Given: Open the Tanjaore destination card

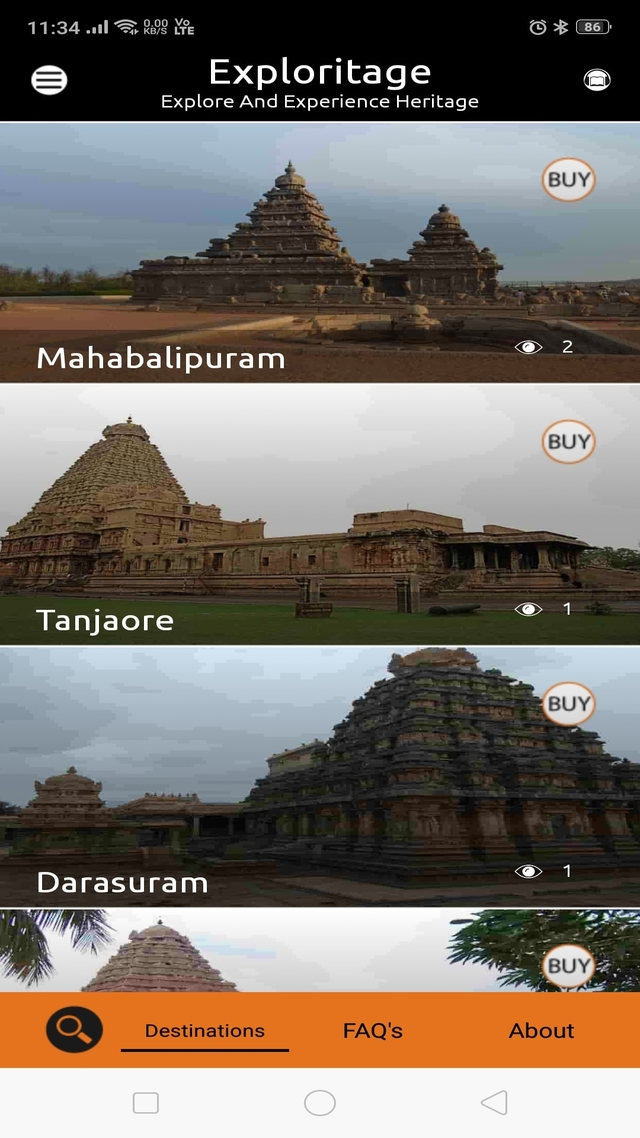Looking at the screenshot, I should [x=320, y=515].
